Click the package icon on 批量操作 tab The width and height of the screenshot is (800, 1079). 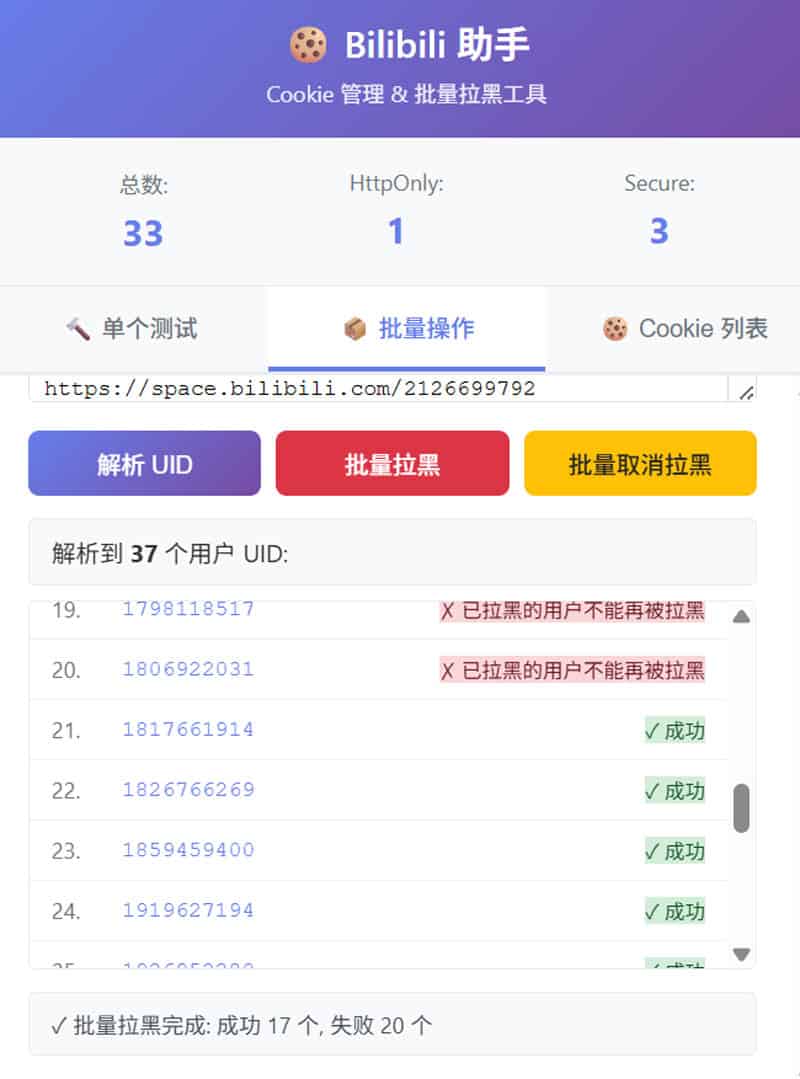coord(357,327)
